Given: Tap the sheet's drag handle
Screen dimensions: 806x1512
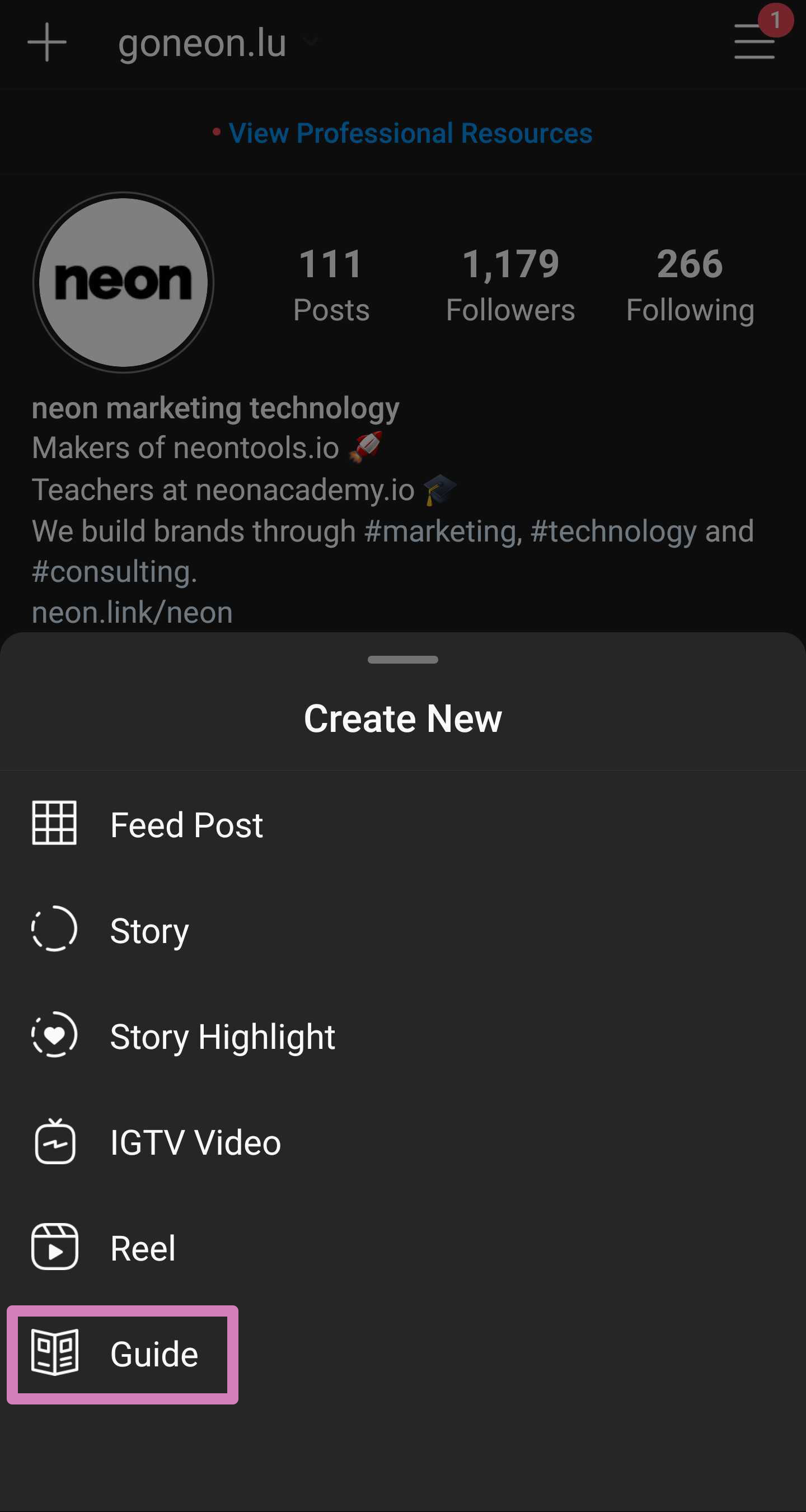Looking at the screenshot, I should coord(403,660).
